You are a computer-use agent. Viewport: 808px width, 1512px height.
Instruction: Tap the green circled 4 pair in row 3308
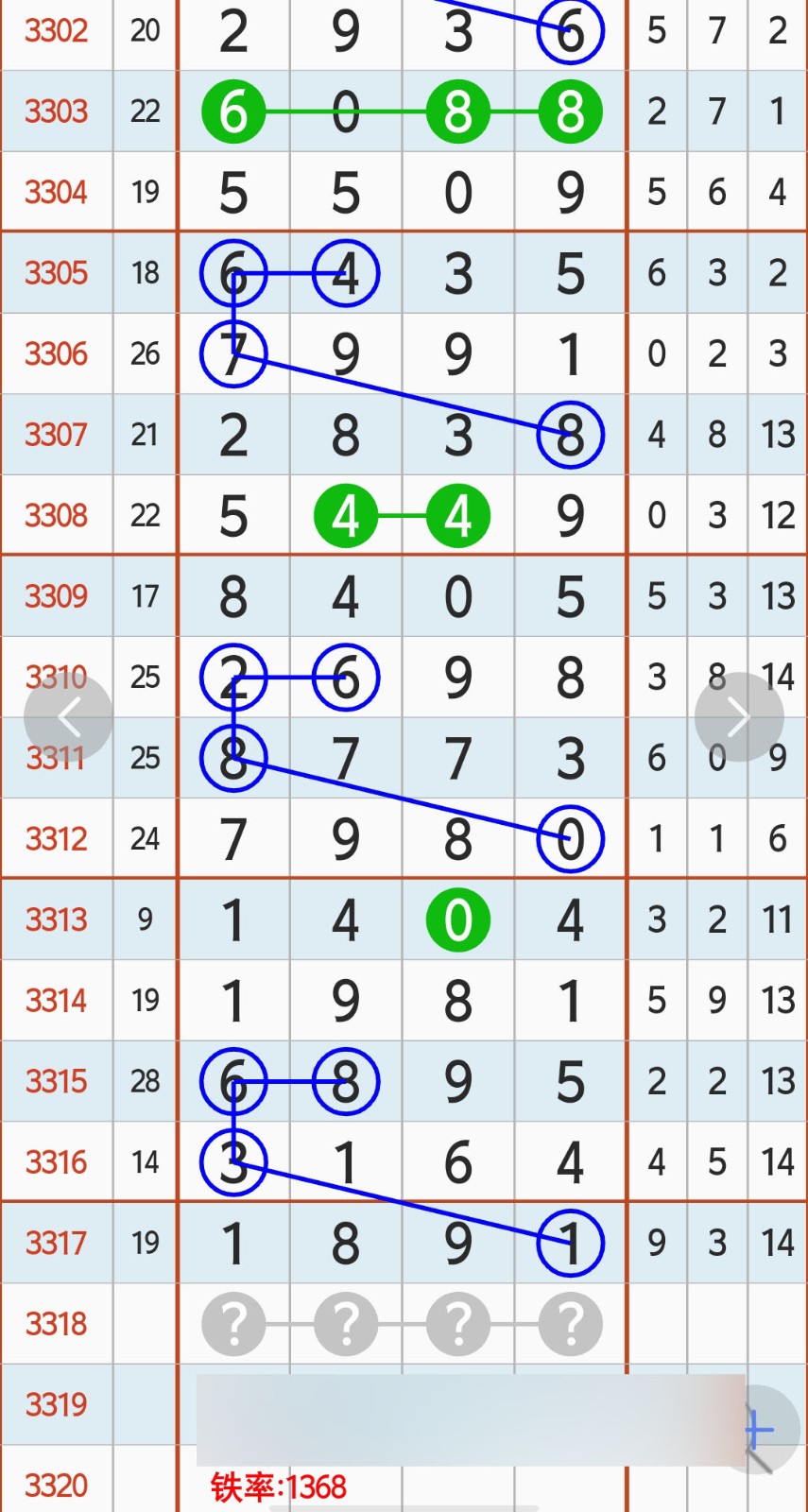tap(346, 516)
